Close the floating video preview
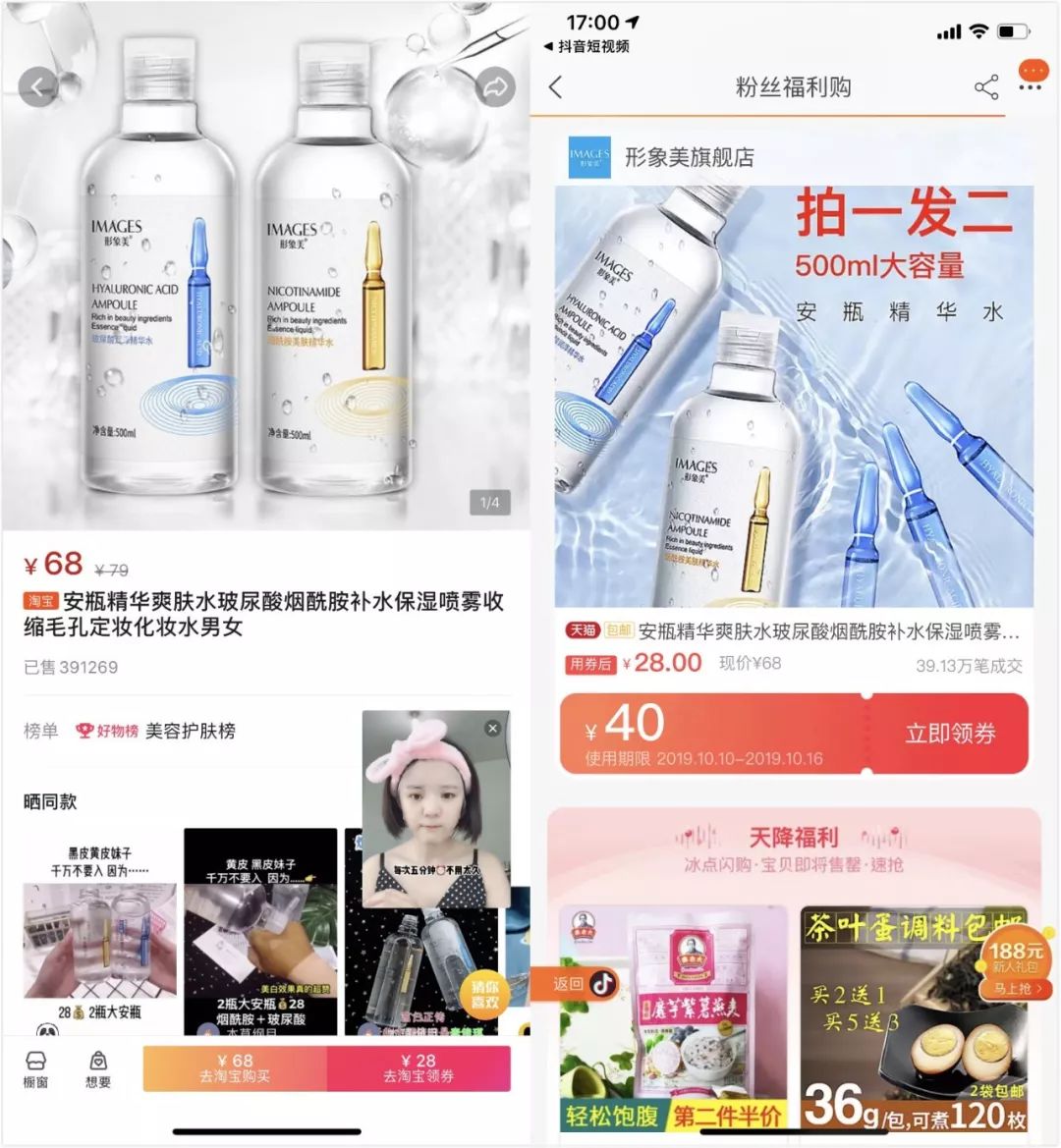This screenshot has height=1148, width=1061. tap(493, 728)
